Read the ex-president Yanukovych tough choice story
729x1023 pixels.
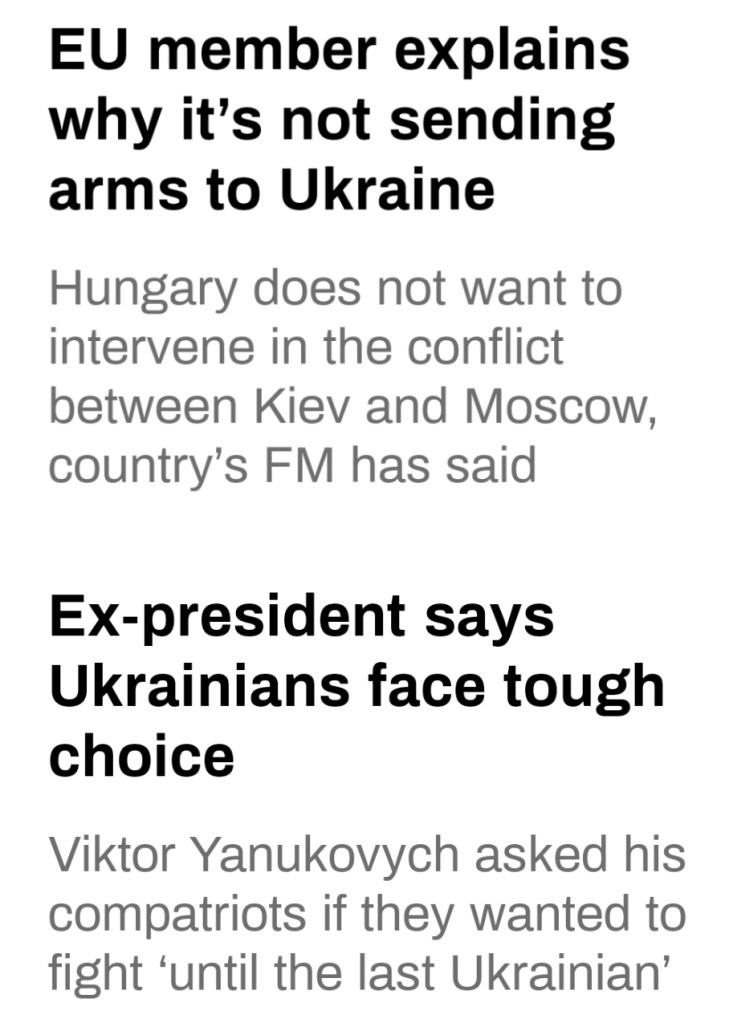[x=355, y=685]
